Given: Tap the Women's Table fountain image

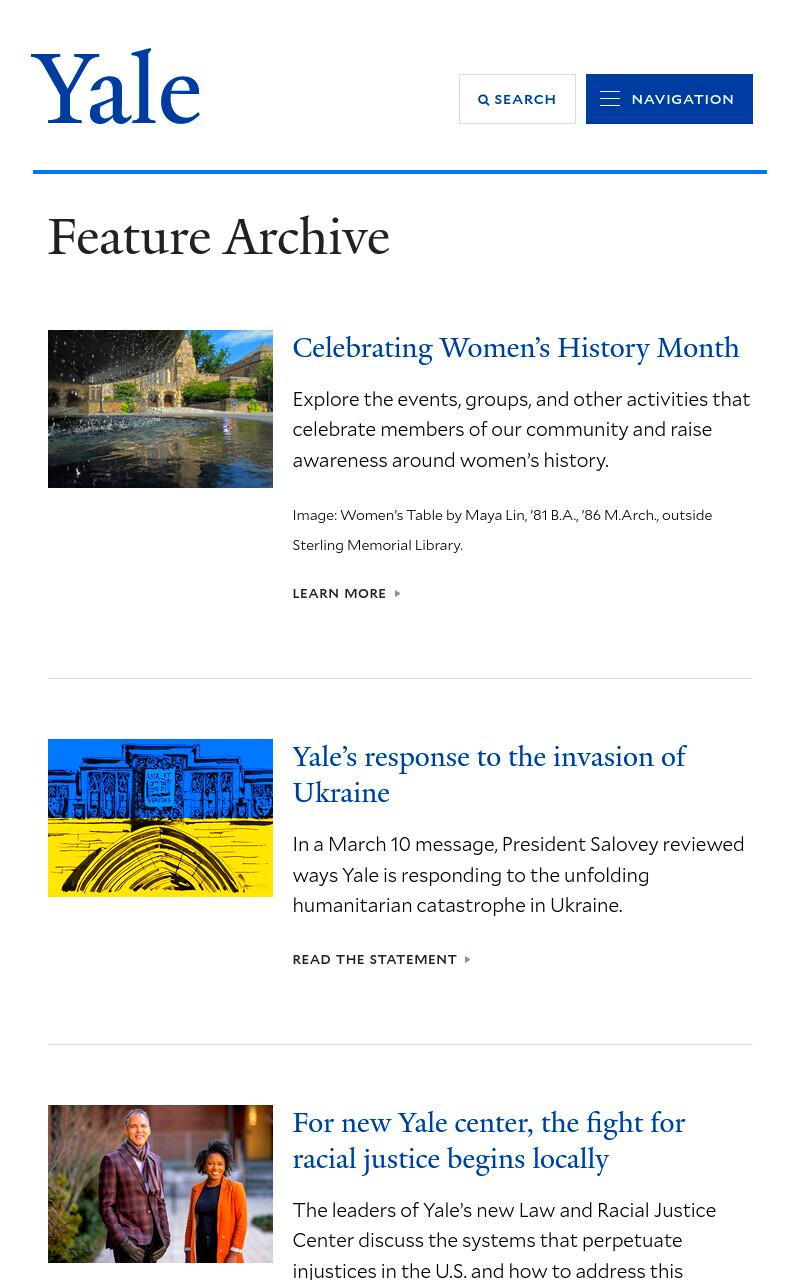Looking at the screenshot, I should click(x=160, y=409).
